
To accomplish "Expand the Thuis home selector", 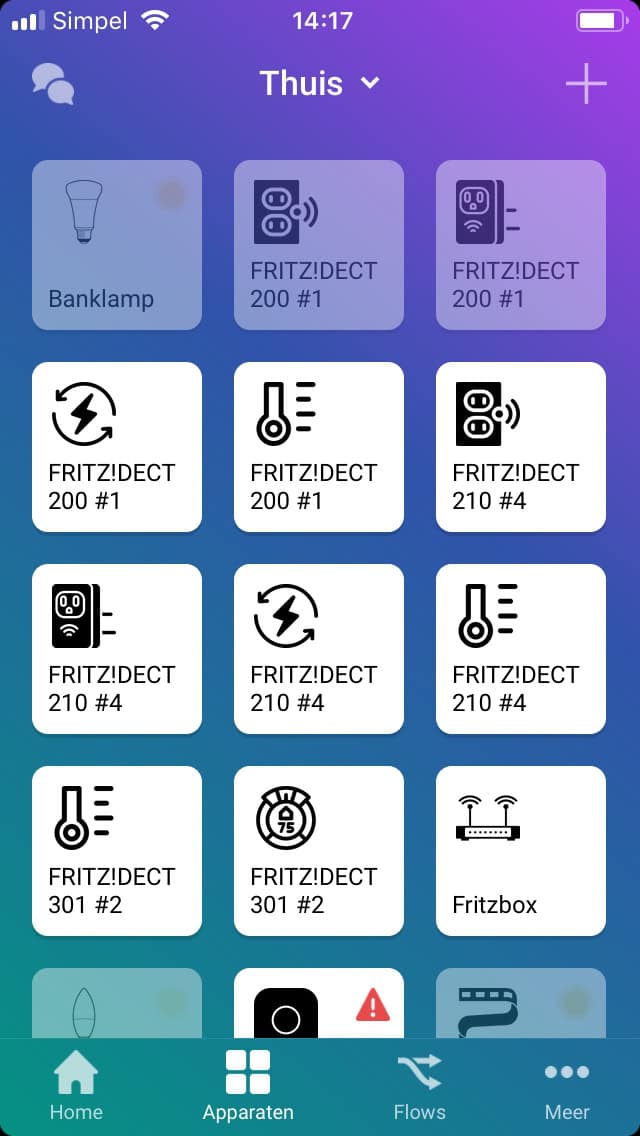I will [319, 83].
